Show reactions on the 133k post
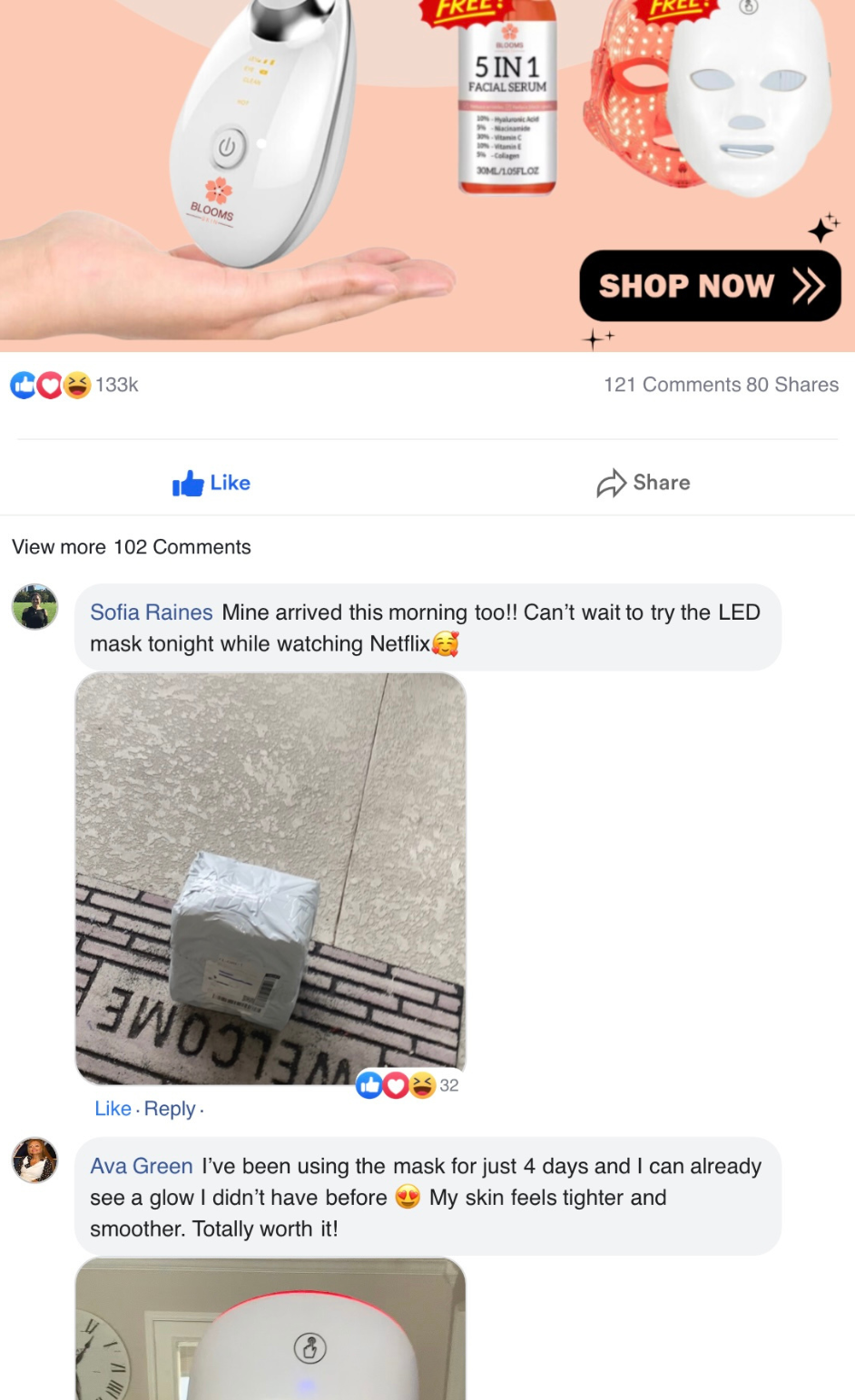Image resolution: width=855 pixels, height=1400 pixels. point(74,385)
